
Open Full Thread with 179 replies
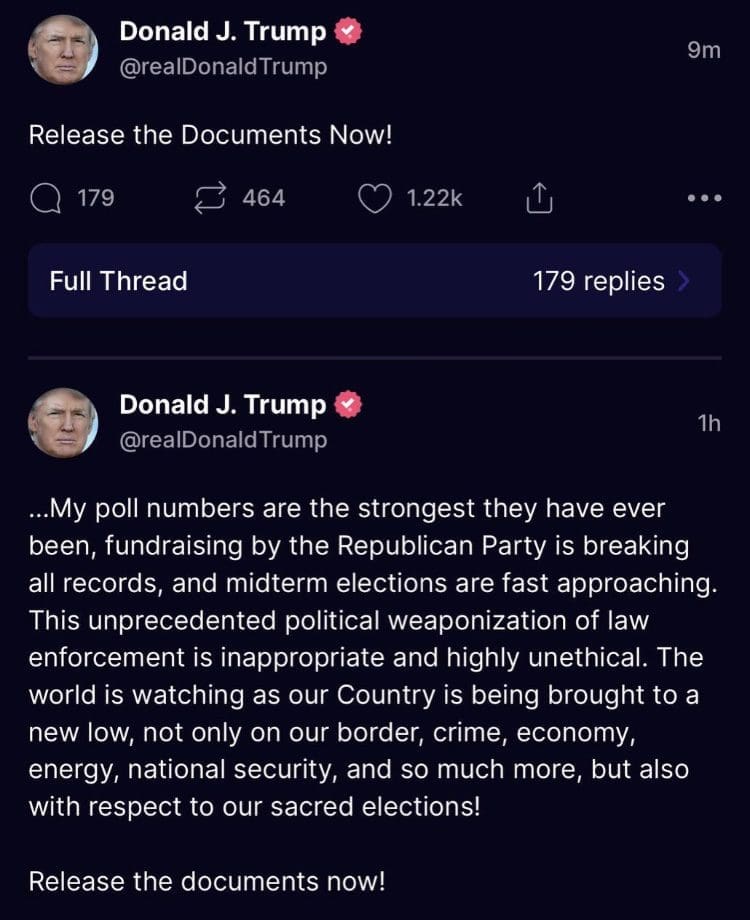click(375, 281)
